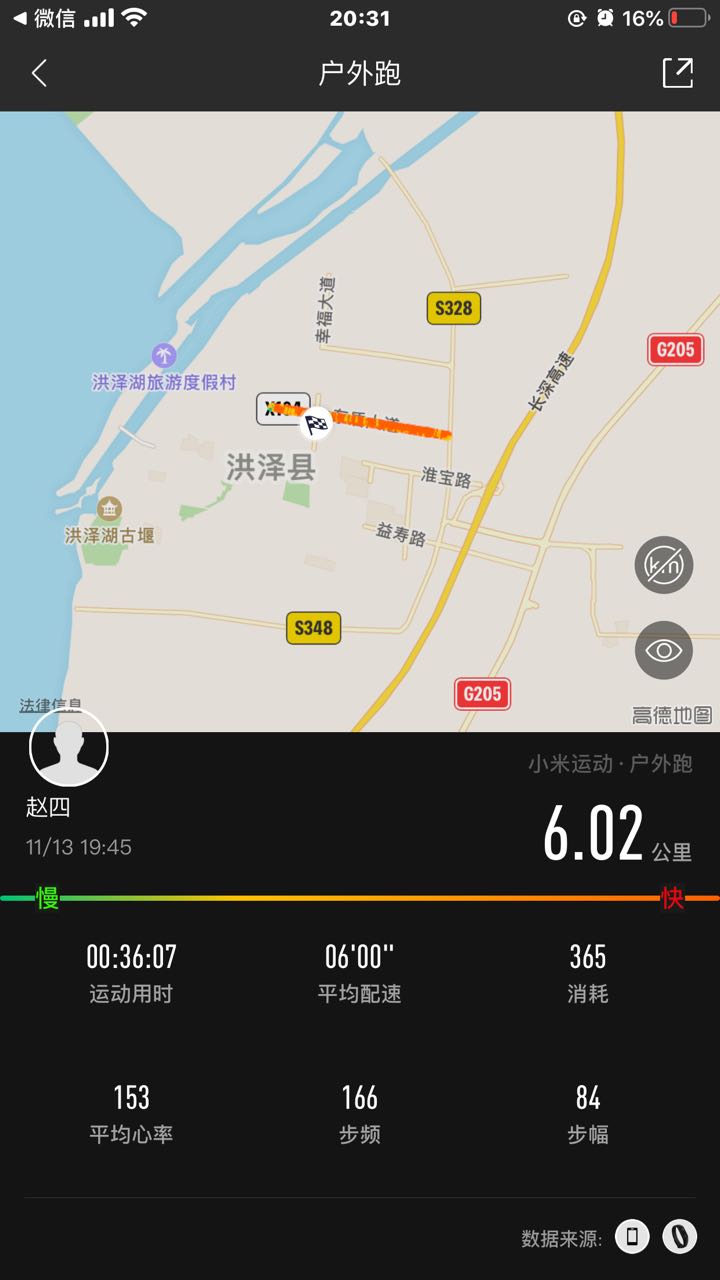Screen dimensions: 720x1280
Task: Open the 法律信息 link on the map
Action: pos(50,704)
